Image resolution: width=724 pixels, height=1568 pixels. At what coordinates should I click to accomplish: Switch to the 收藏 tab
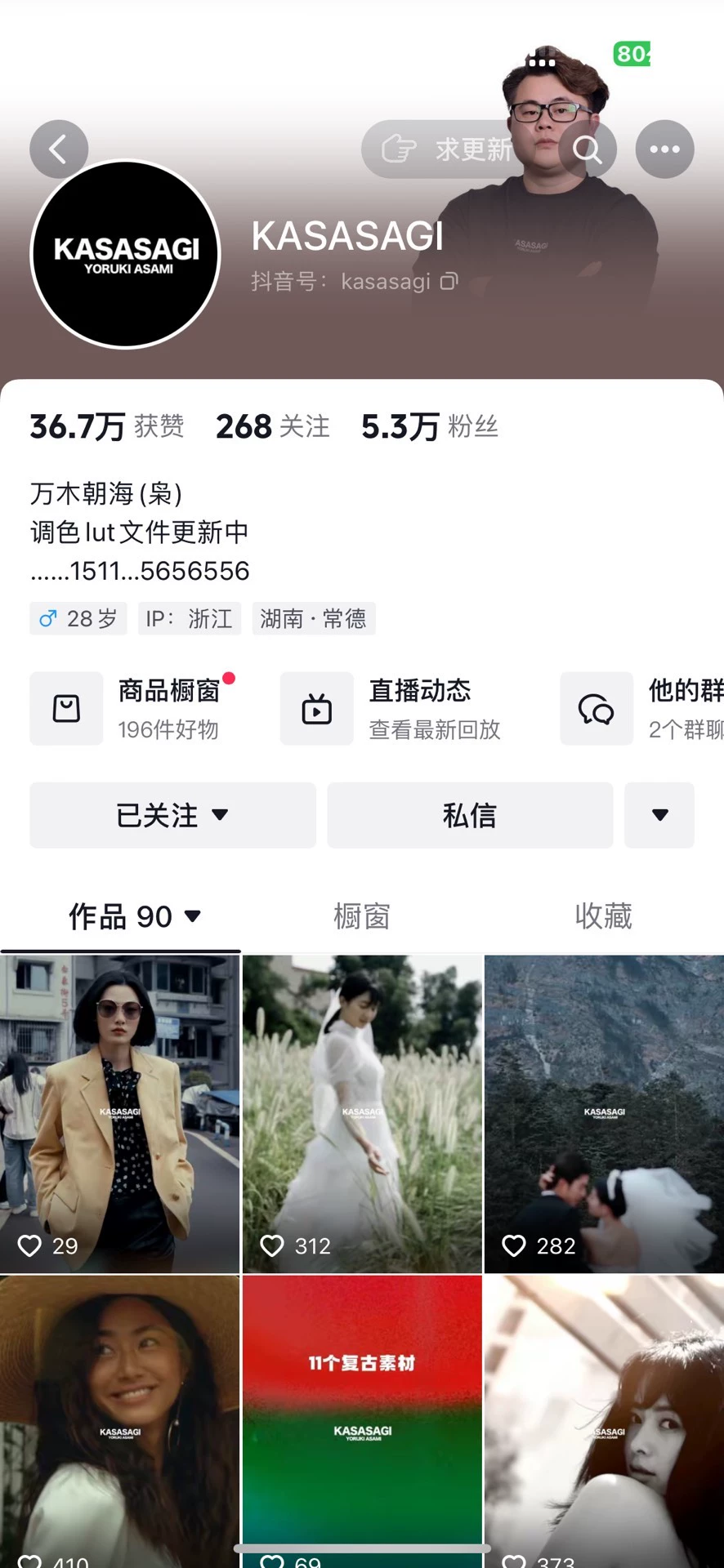[603, 916]
